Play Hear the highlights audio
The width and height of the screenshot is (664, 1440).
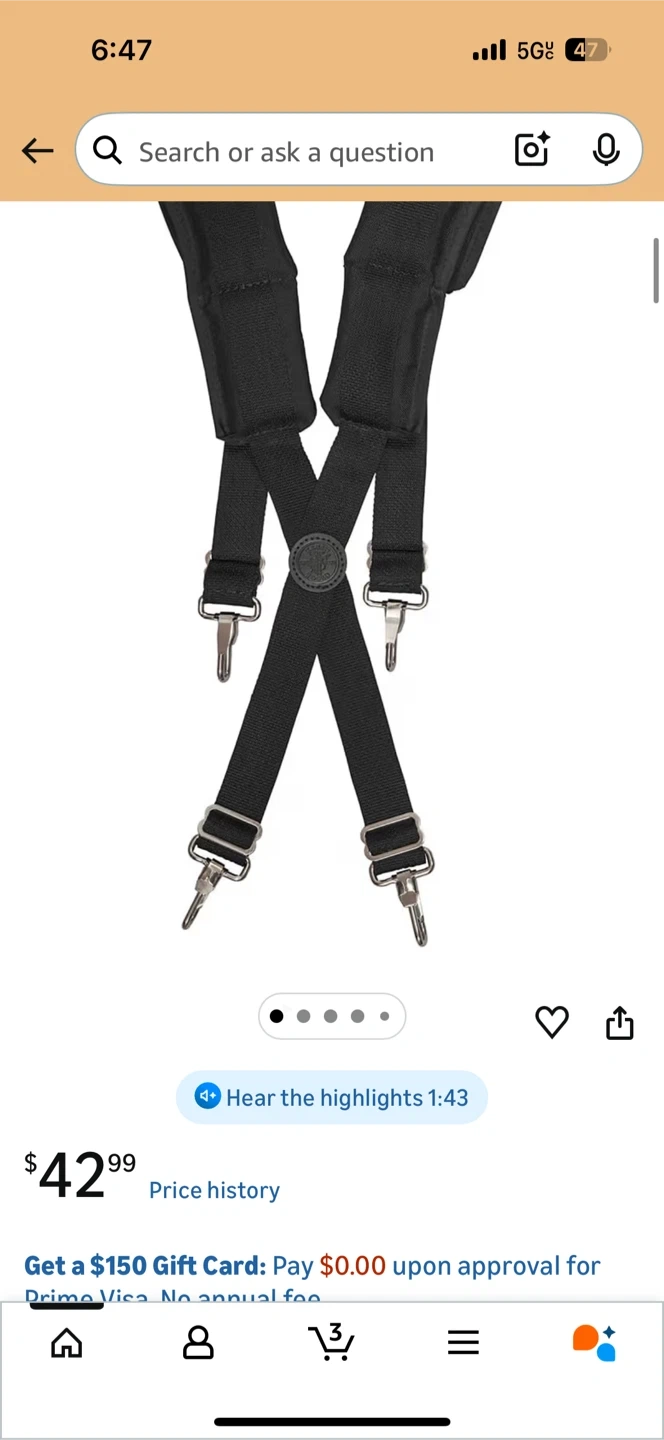point(332,1097)
